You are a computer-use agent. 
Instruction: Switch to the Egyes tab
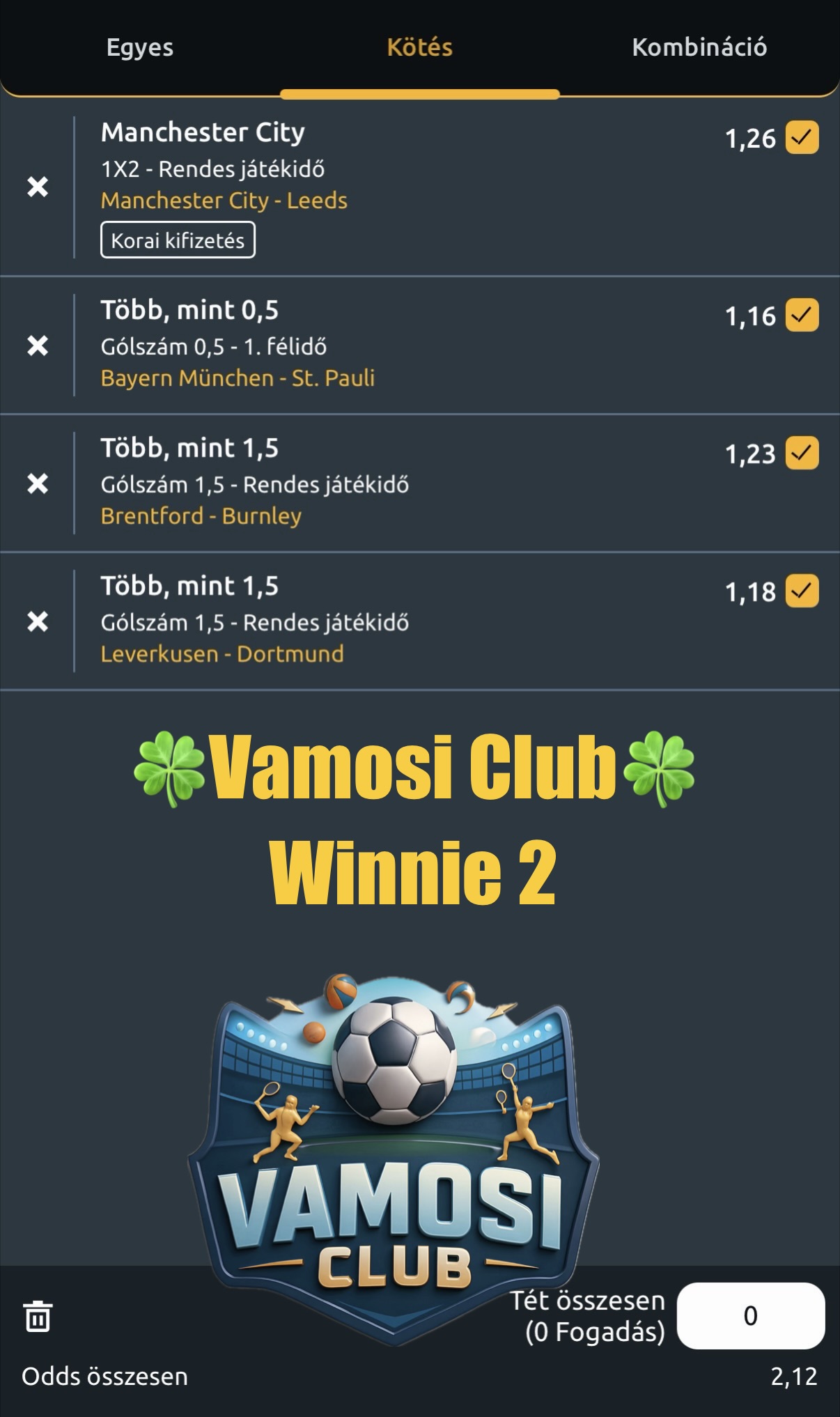140,47
